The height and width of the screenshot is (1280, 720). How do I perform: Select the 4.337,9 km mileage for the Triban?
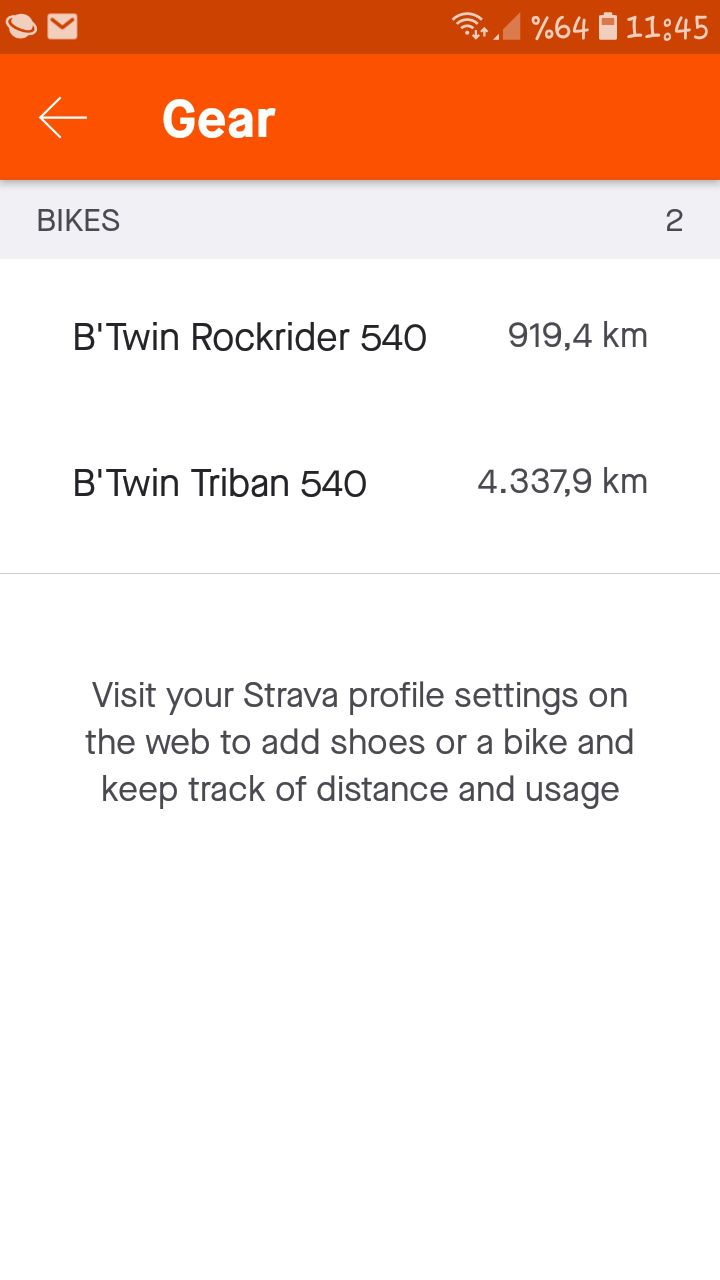tap(563, 481)
